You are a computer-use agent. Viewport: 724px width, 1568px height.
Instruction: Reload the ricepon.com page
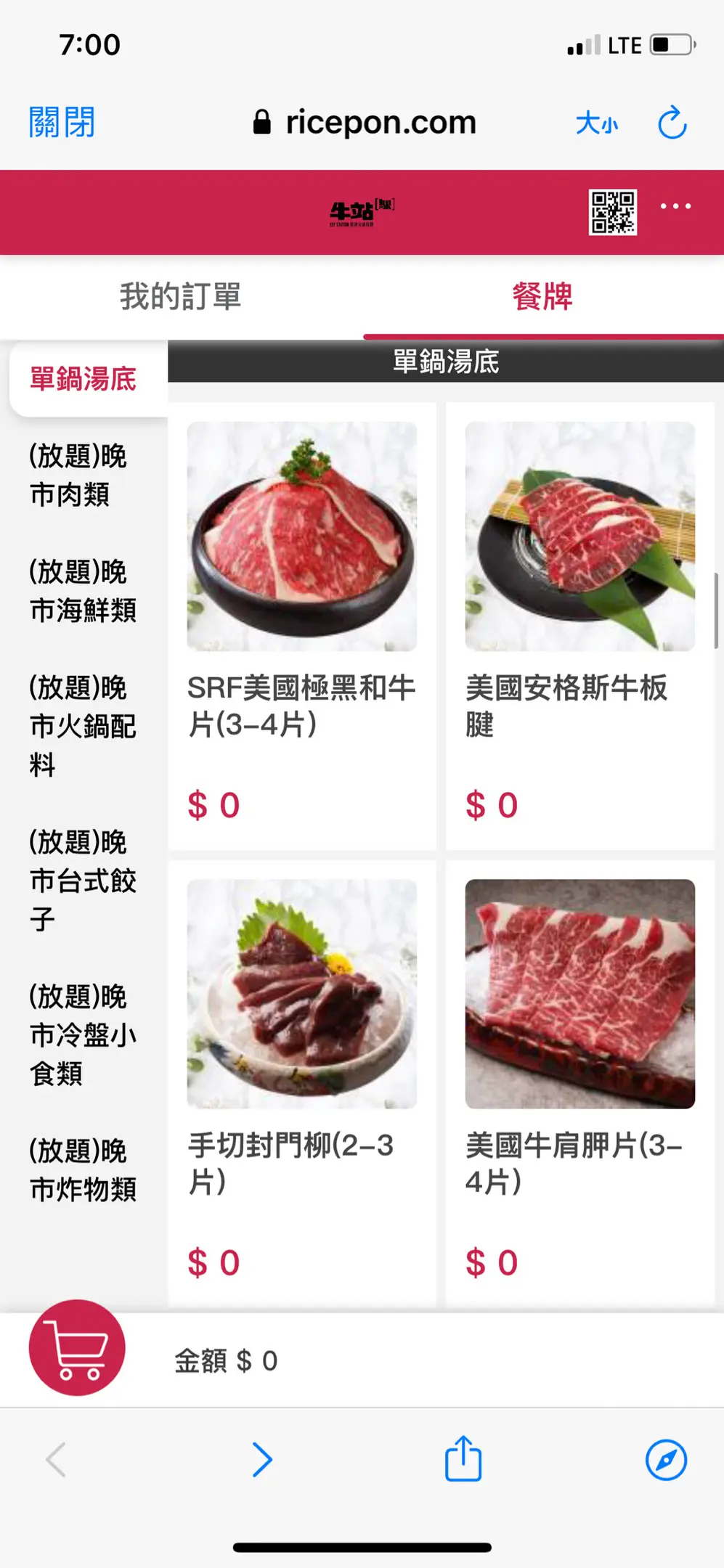tap(672, 123)
